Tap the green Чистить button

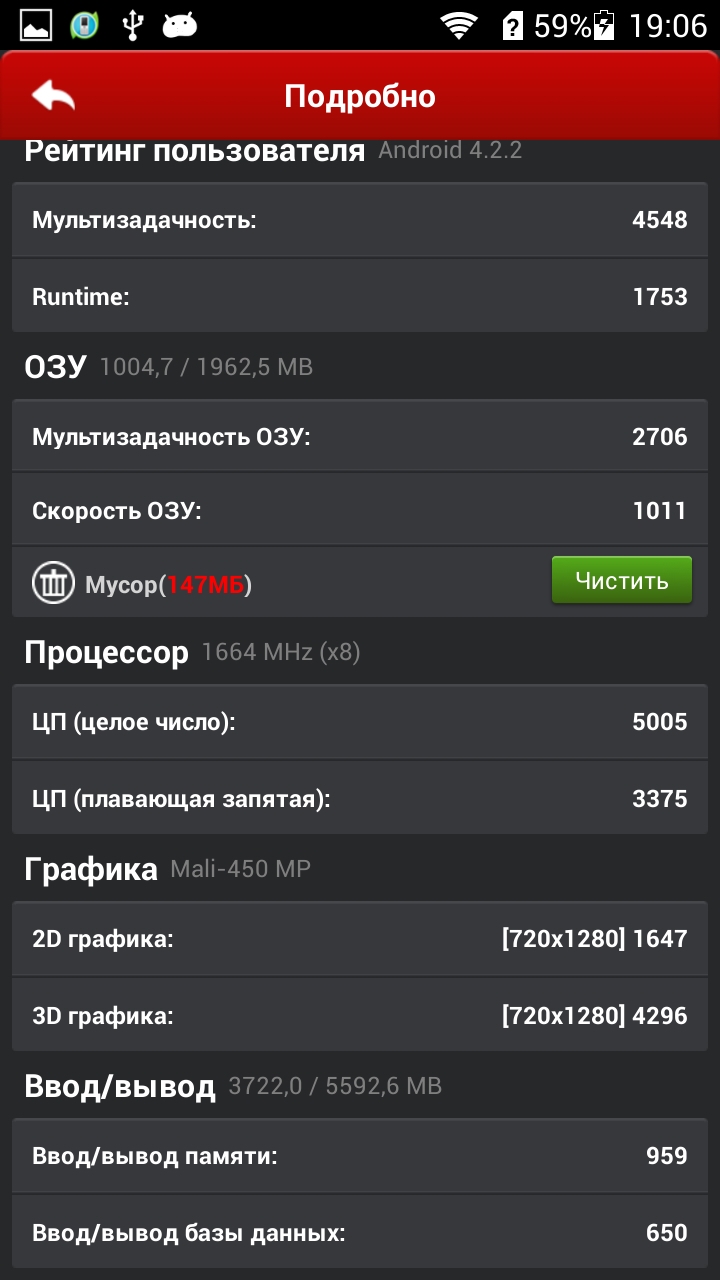pyautogui.click(x=621, y=580)
